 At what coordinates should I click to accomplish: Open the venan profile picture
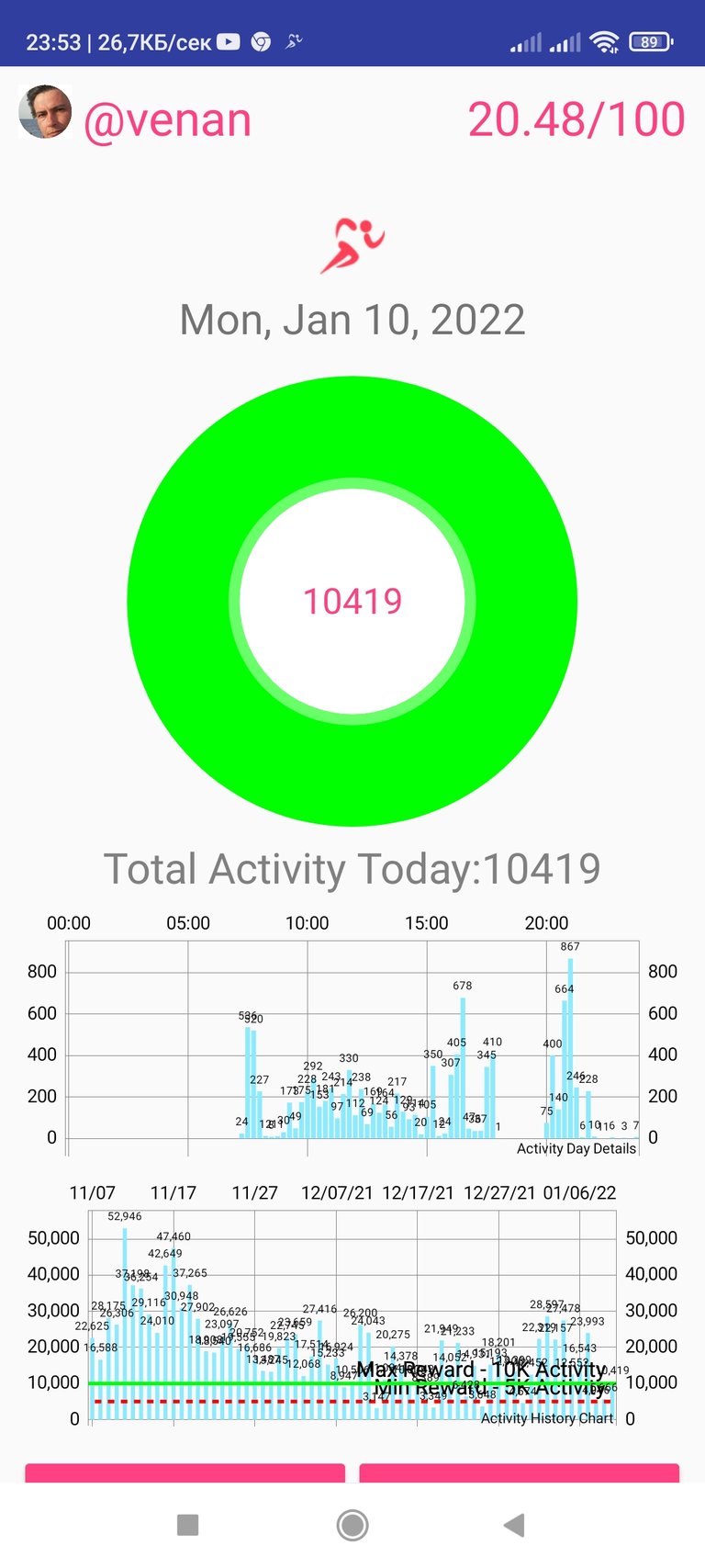pyautogui.click(x=45, y=112)
